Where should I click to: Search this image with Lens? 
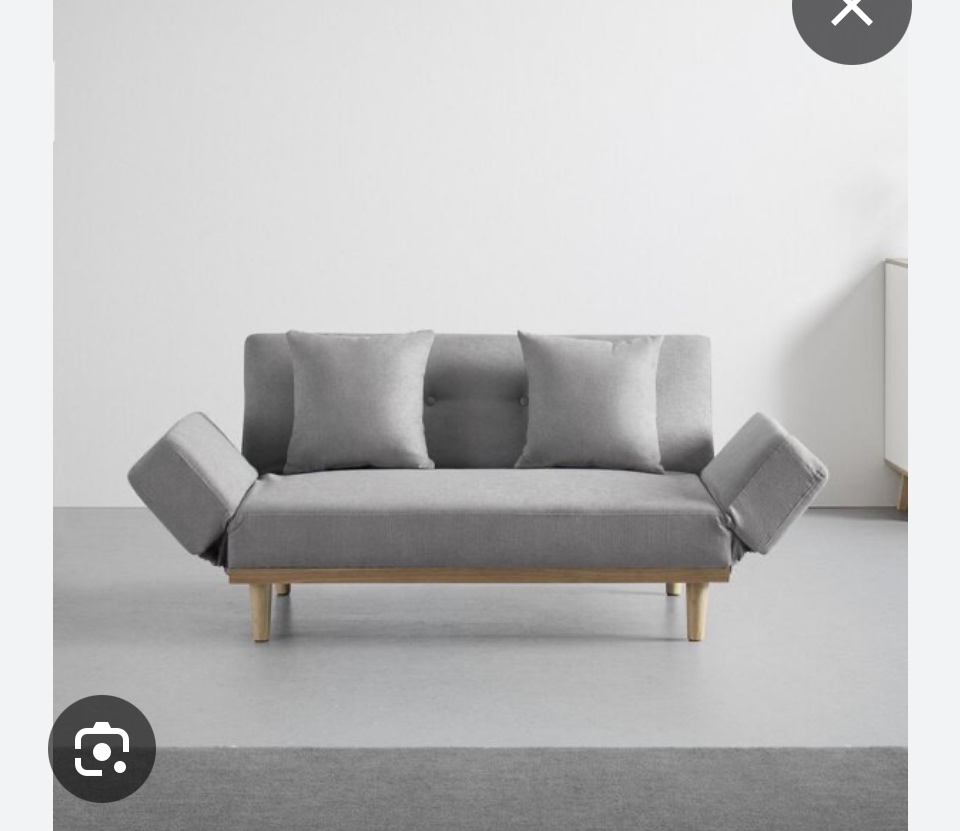pos(102,748)
